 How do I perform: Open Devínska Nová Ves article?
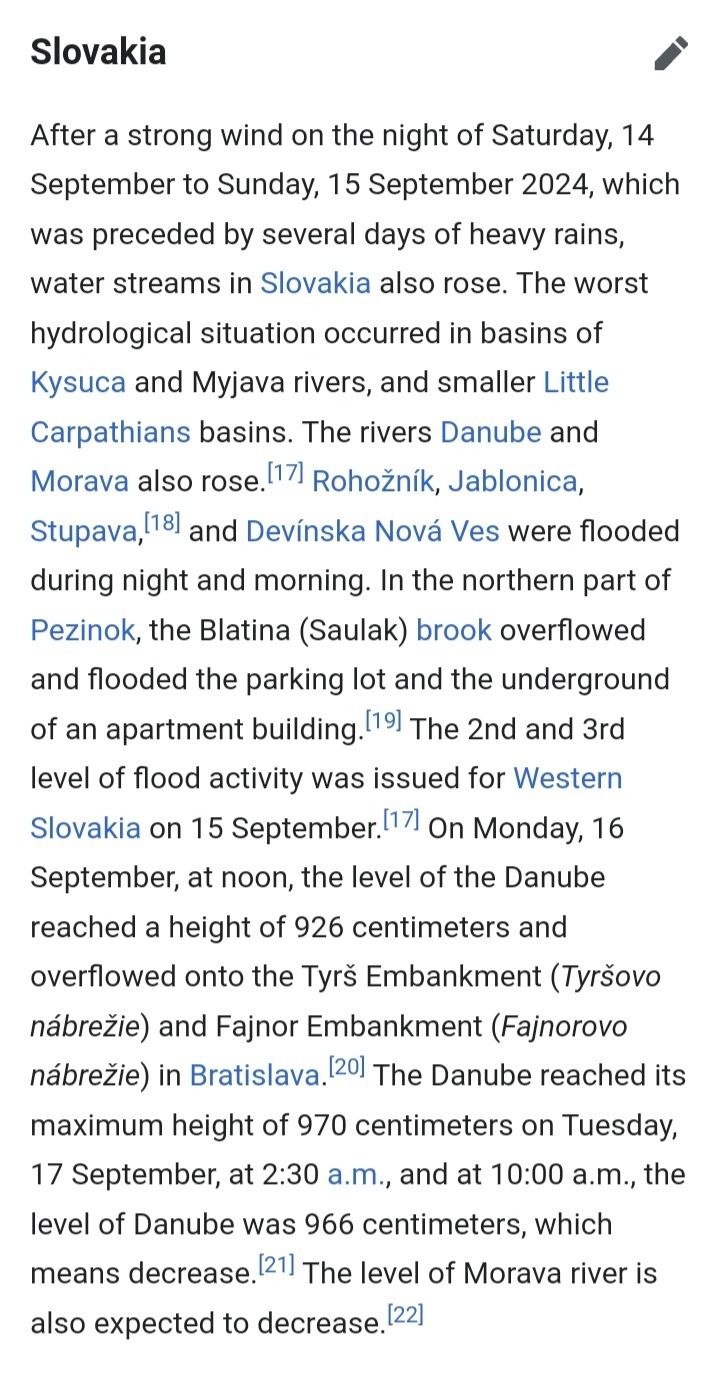pos(372,531)
